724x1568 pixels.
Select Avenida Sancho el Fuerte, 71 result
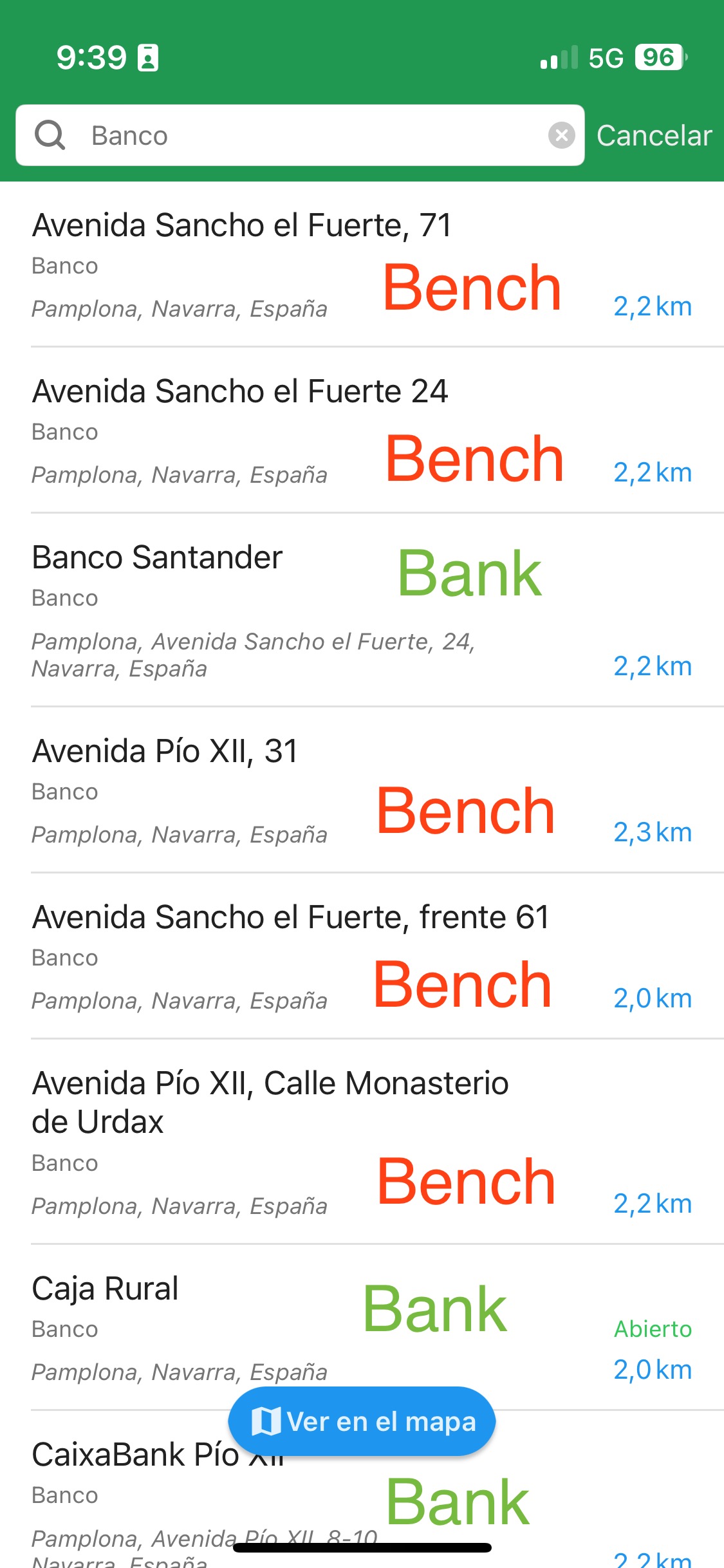tap(257, 267)
